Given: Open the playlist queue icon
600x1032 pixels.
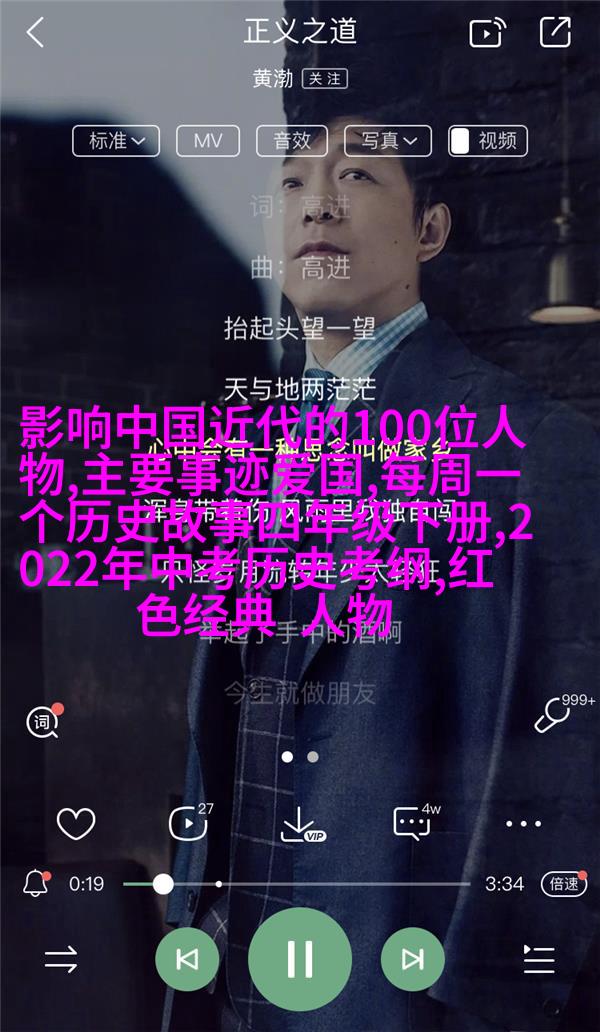Looking at the screenshot, I should coord(538,960).
